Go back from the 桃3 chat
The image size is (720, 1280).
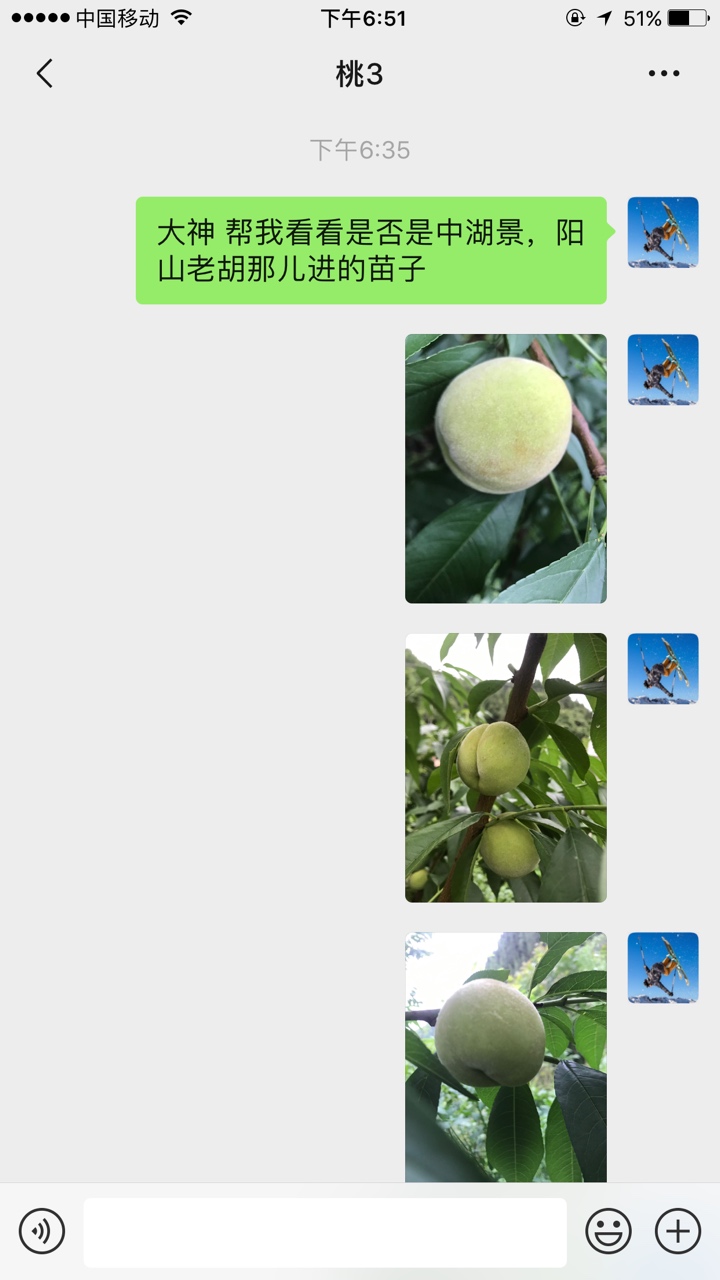(x=44, y=74)
